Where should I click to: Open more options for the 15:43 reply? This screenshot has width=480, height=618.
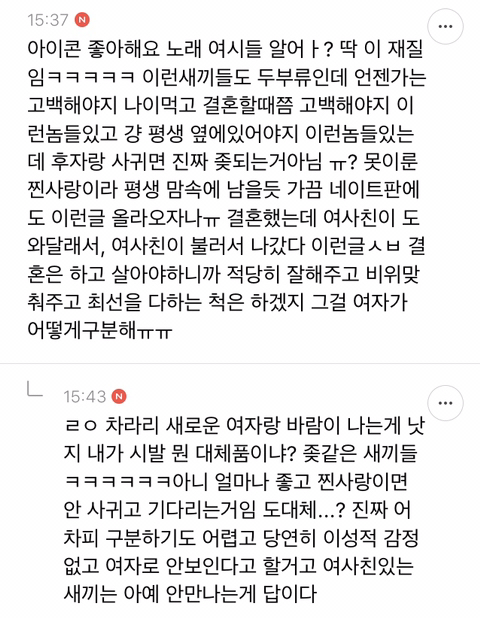445,403
